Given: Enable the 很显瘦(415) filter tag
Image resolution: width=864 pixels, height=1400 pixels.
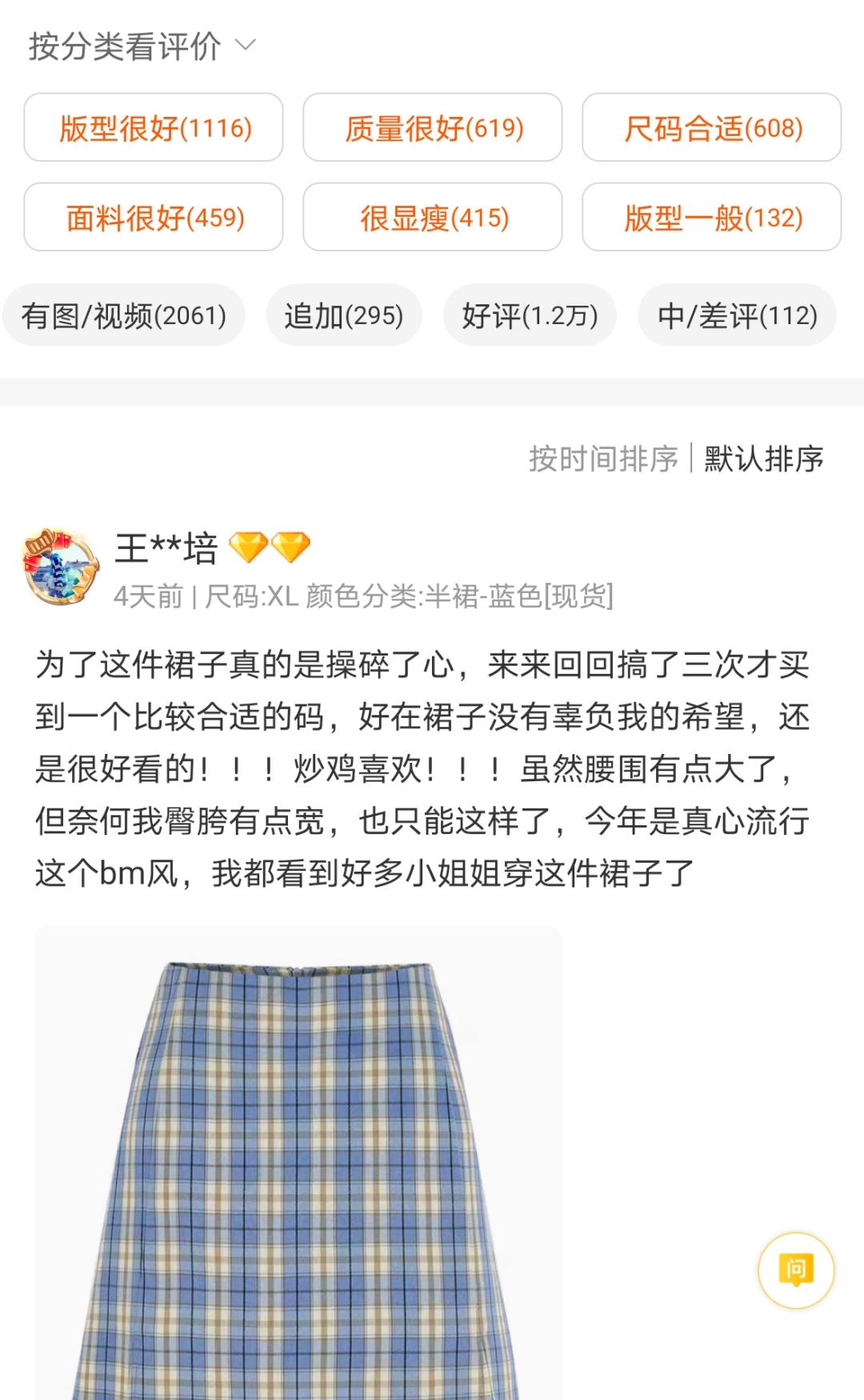Looking at the screenshot, I should coord(431,217).
